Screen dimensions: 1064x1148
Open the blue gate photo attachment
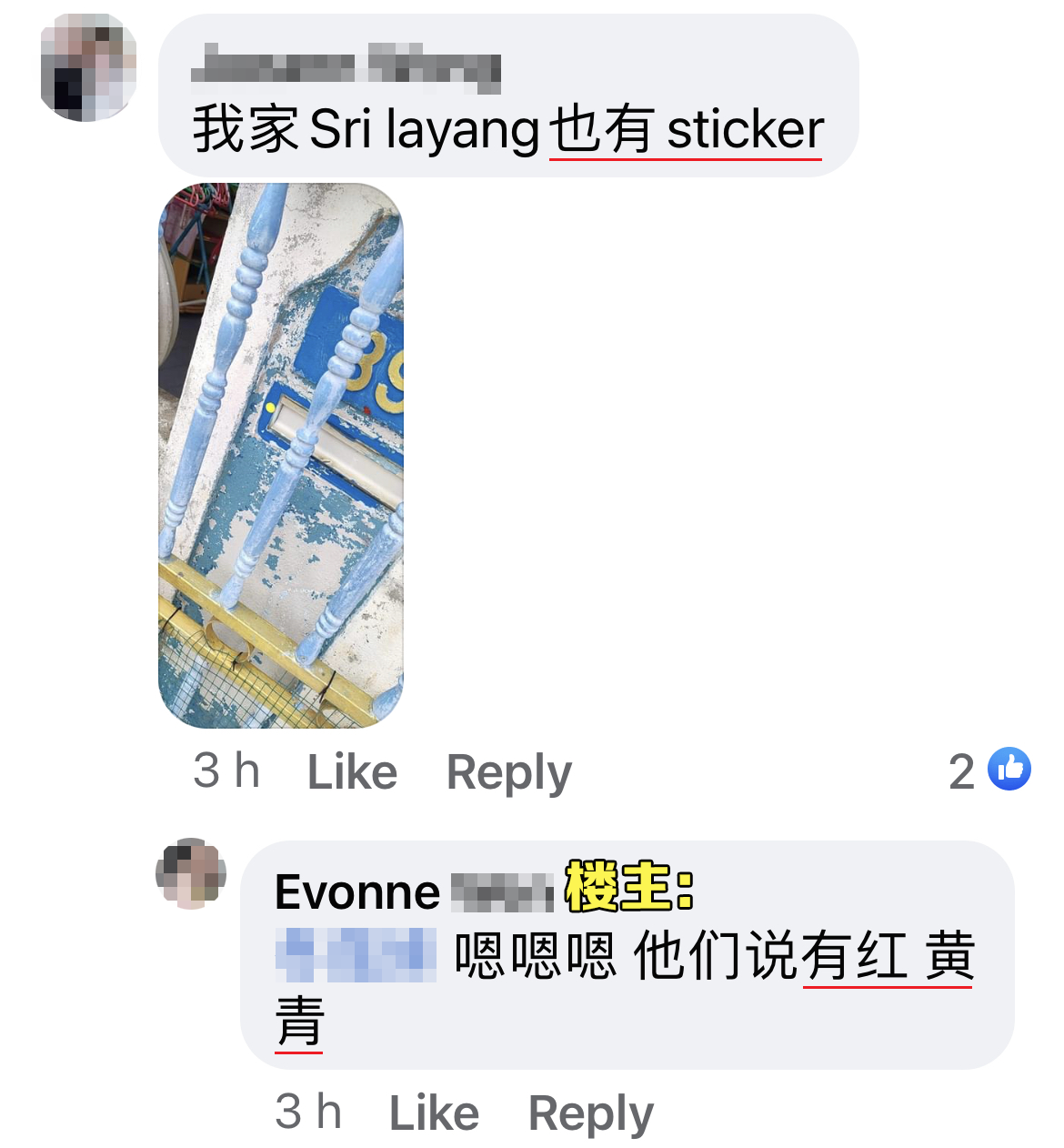coord(280,455)
